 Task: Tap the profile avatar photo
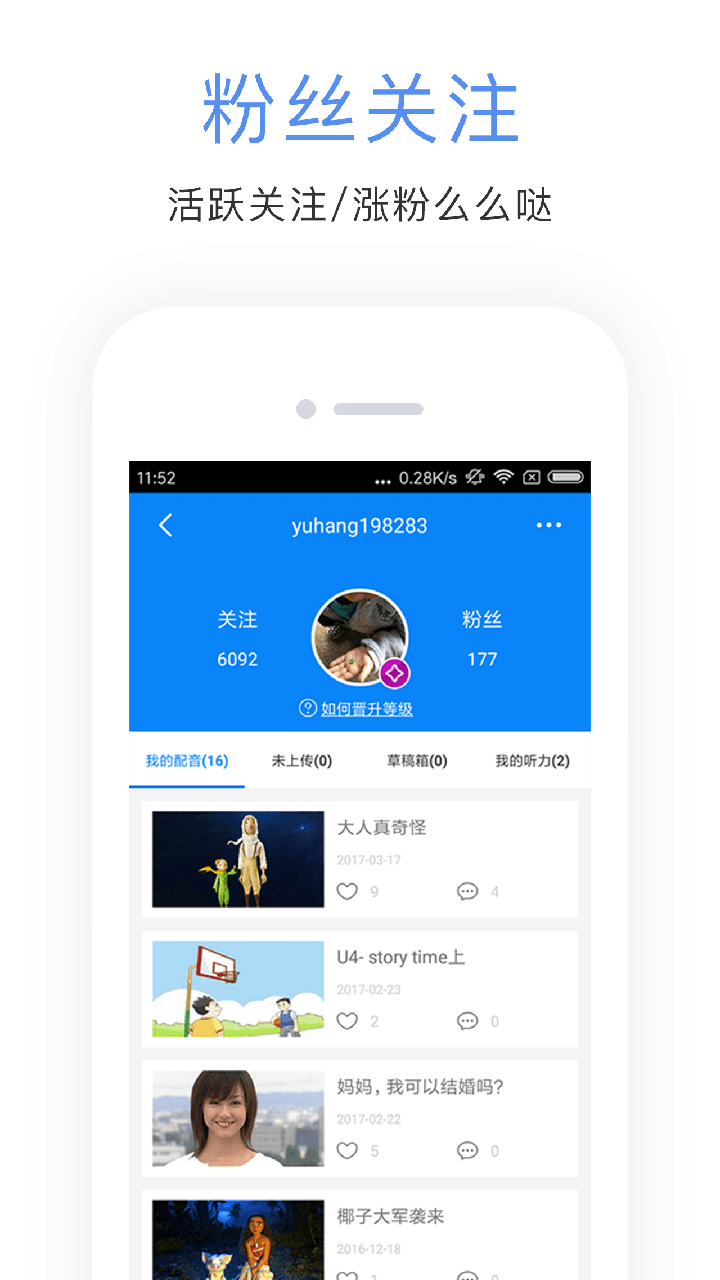coord(358,636)
